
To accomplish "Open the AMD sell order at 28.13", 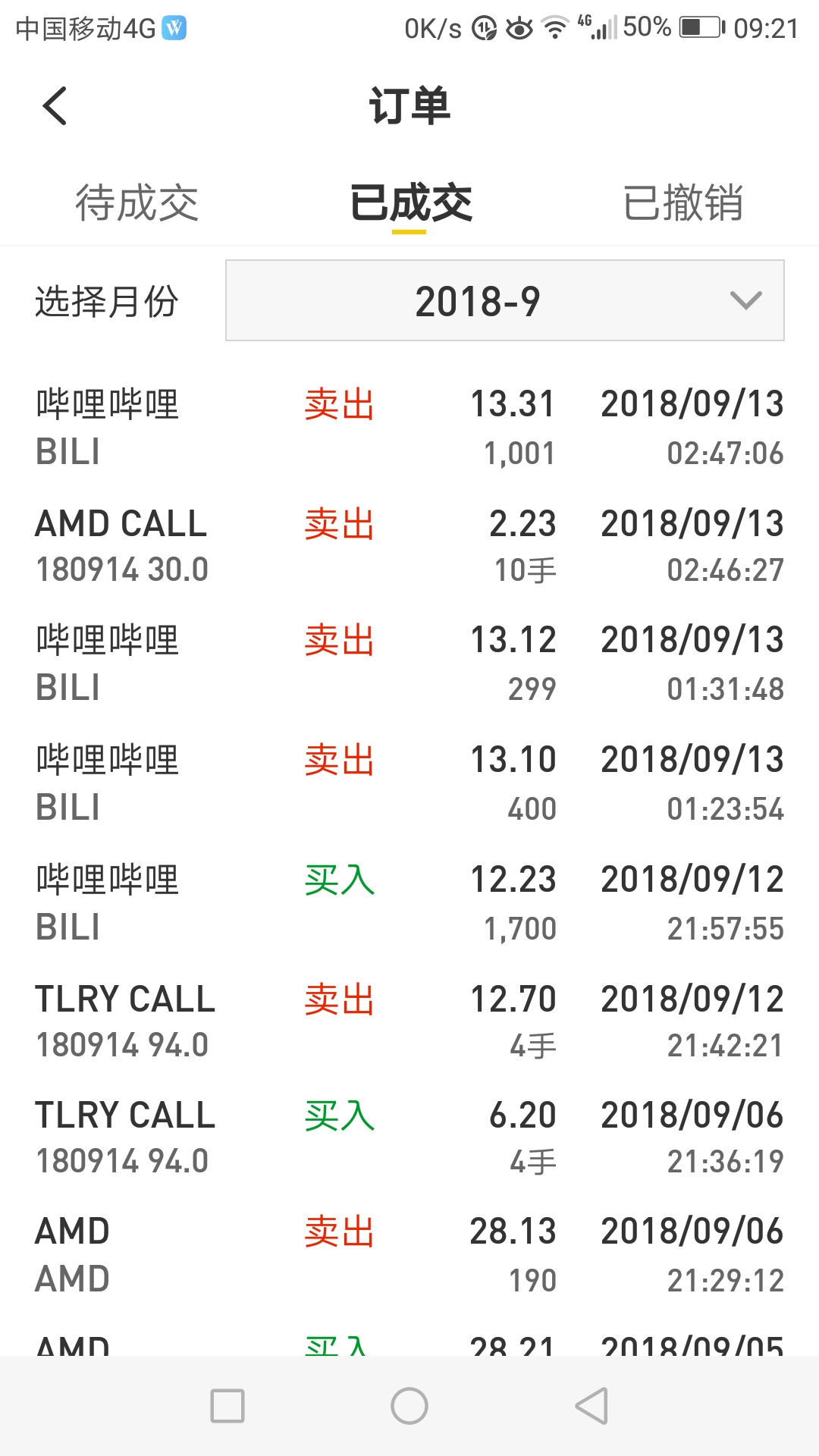I will [x=409, y=1255].
